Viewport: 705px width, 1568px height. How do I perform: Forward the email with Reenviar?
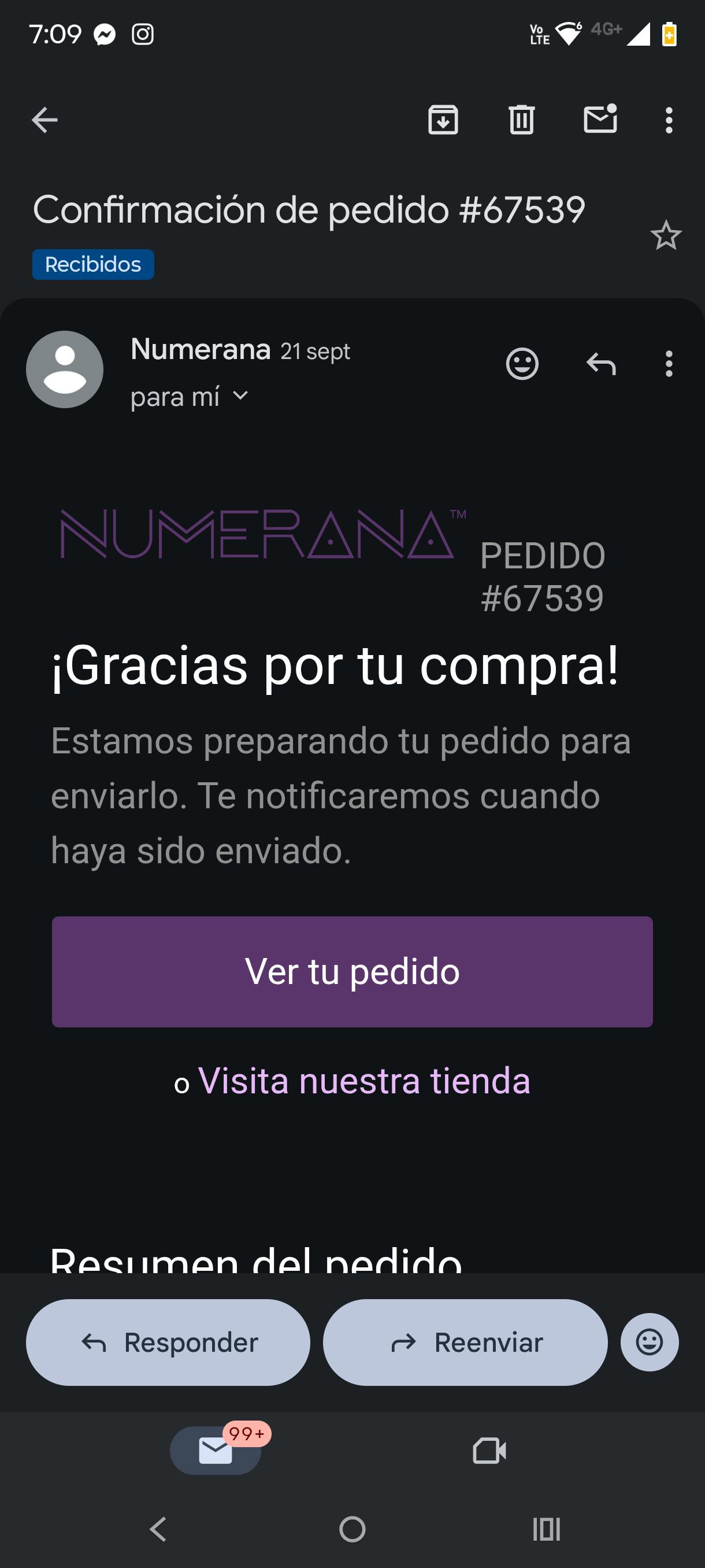[x=465, y=1342]
